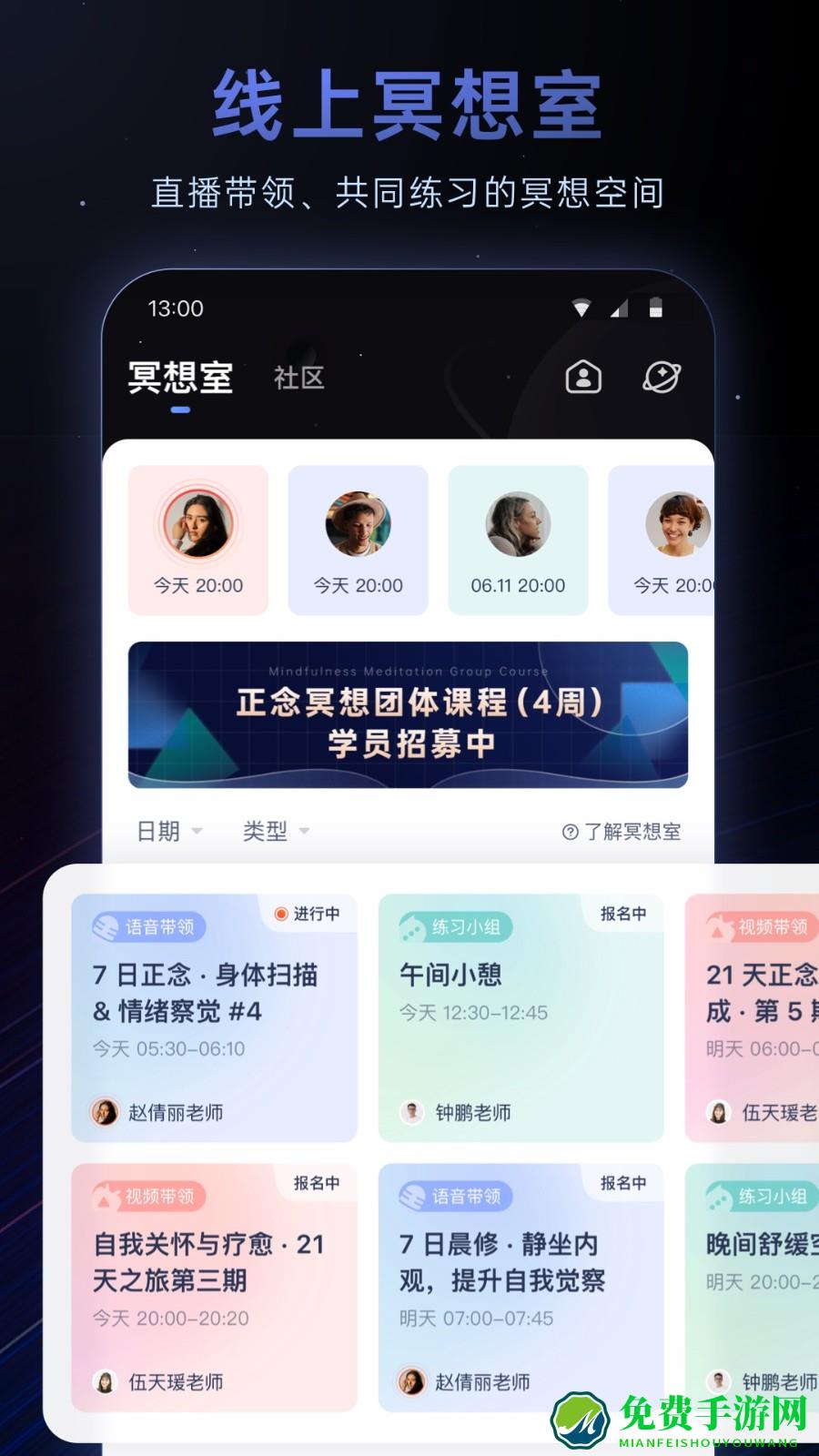Switch to the 社区 tab
The height and width of the screenshot is (1456, 819).
tap(297, 378)
